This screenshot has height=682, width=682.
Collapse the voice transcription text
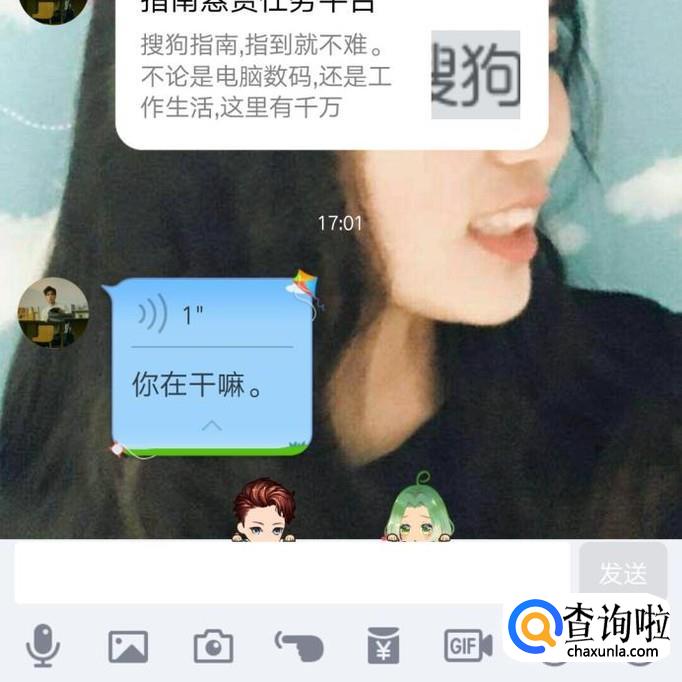pos(212,426)
